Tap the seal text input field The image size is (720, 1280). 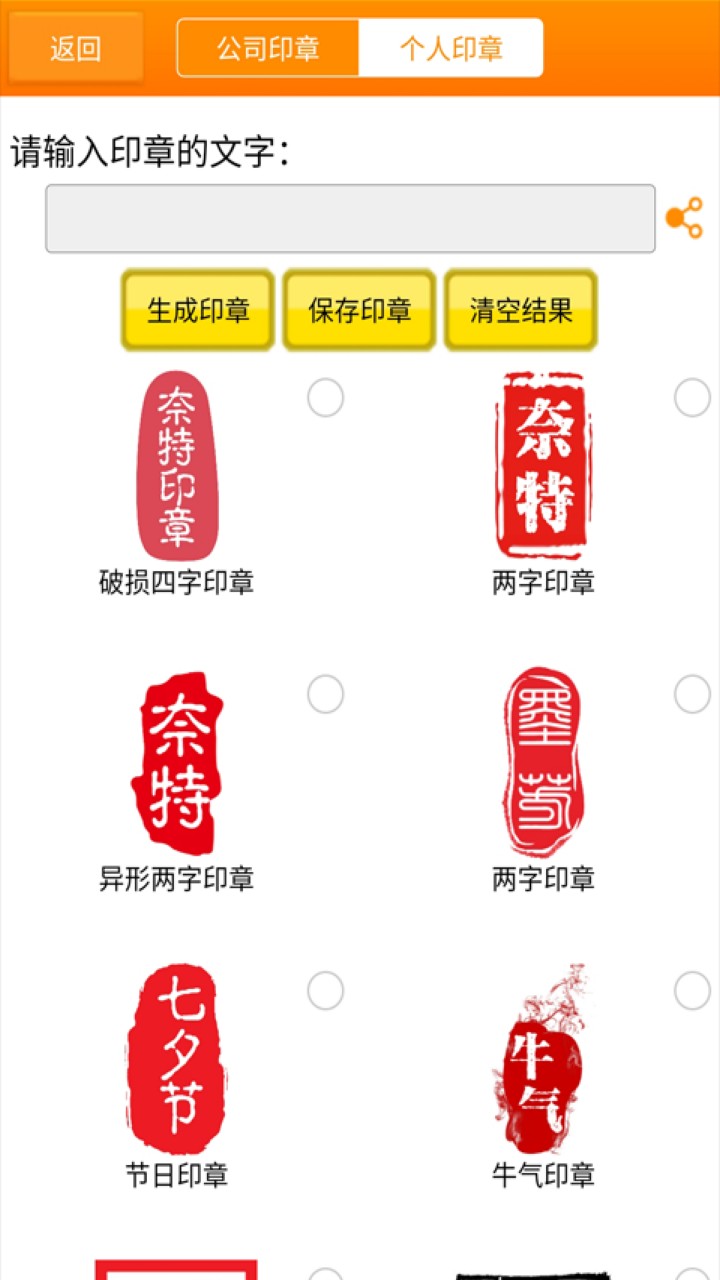coord(350,217)
